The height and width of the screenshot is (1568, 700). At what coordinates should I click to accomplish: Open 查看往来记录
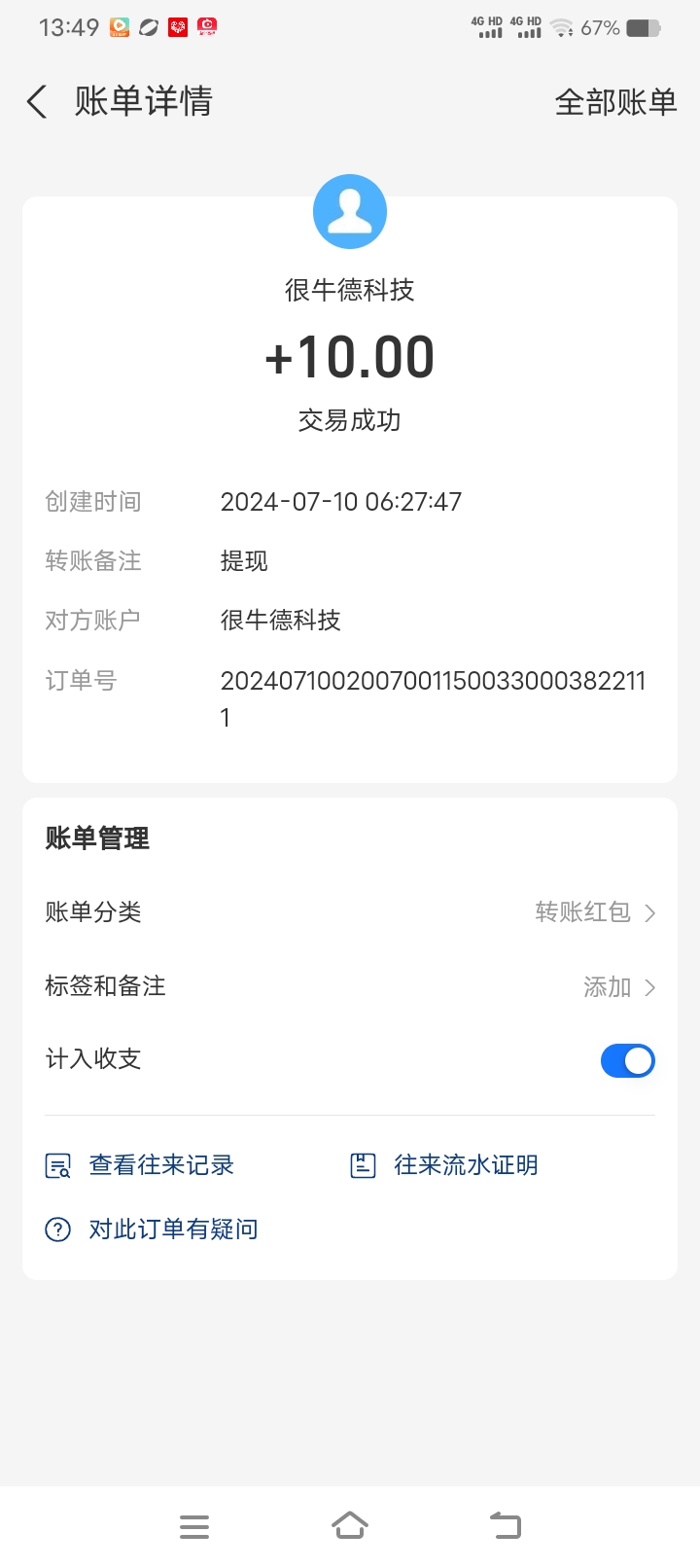point(140,1165)
